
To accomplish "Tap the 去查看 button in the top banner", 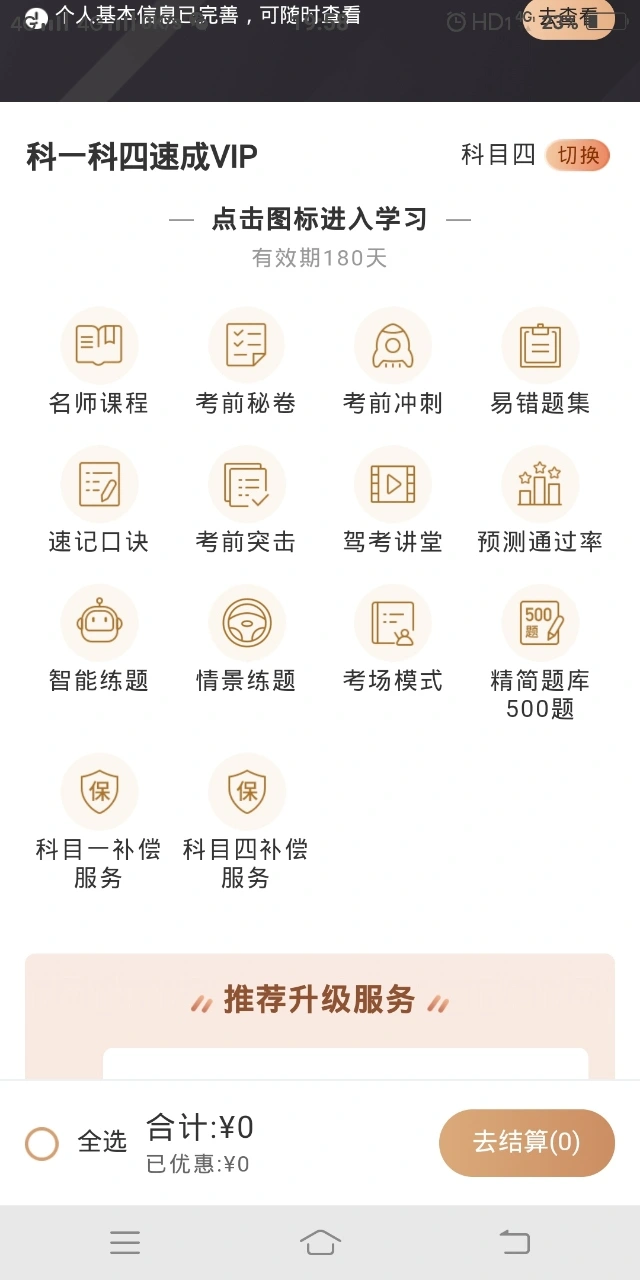I will point(568,18).
